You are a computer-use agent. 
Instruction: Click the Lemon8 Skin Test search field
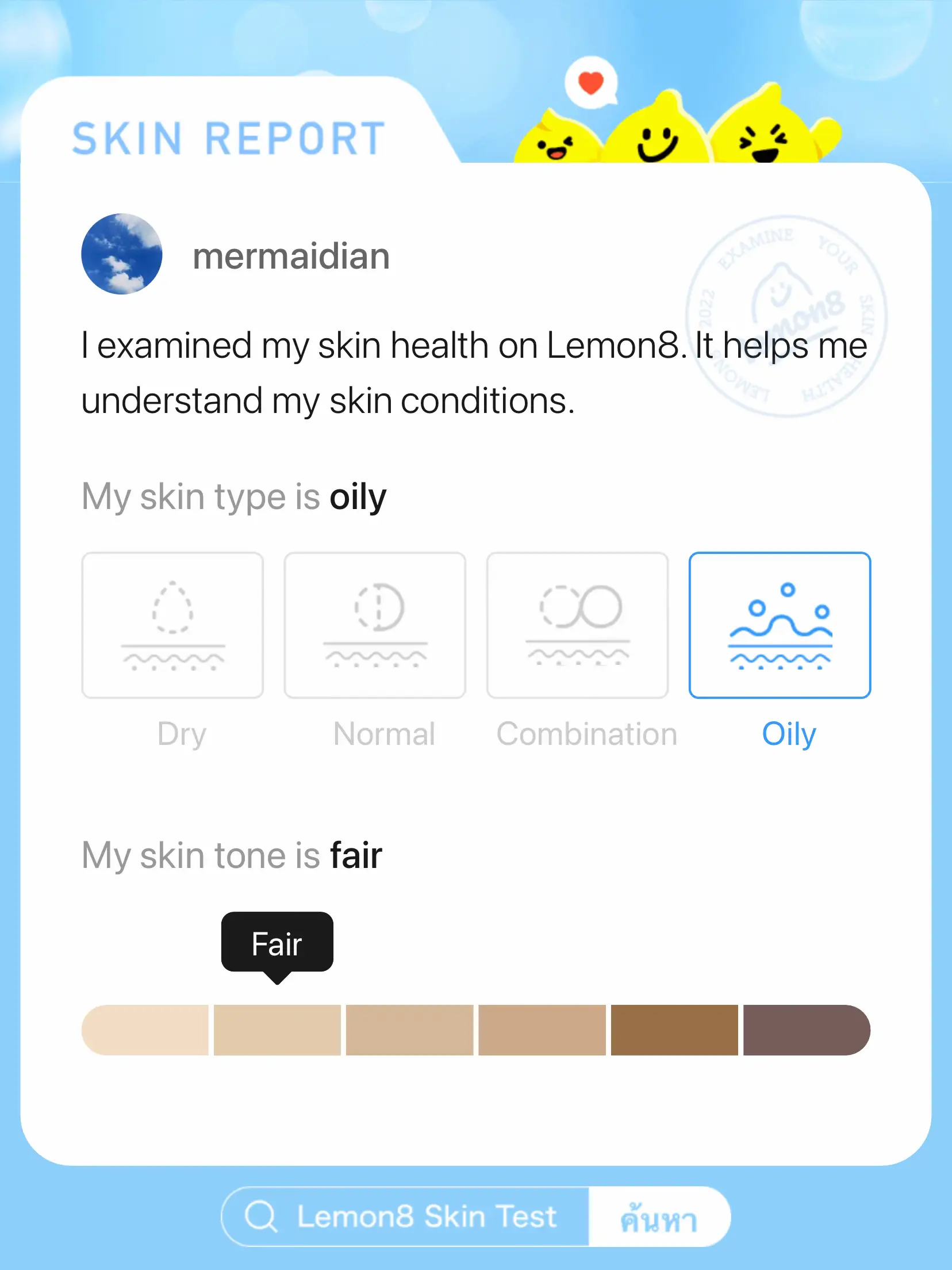[x=425, y=1215]
